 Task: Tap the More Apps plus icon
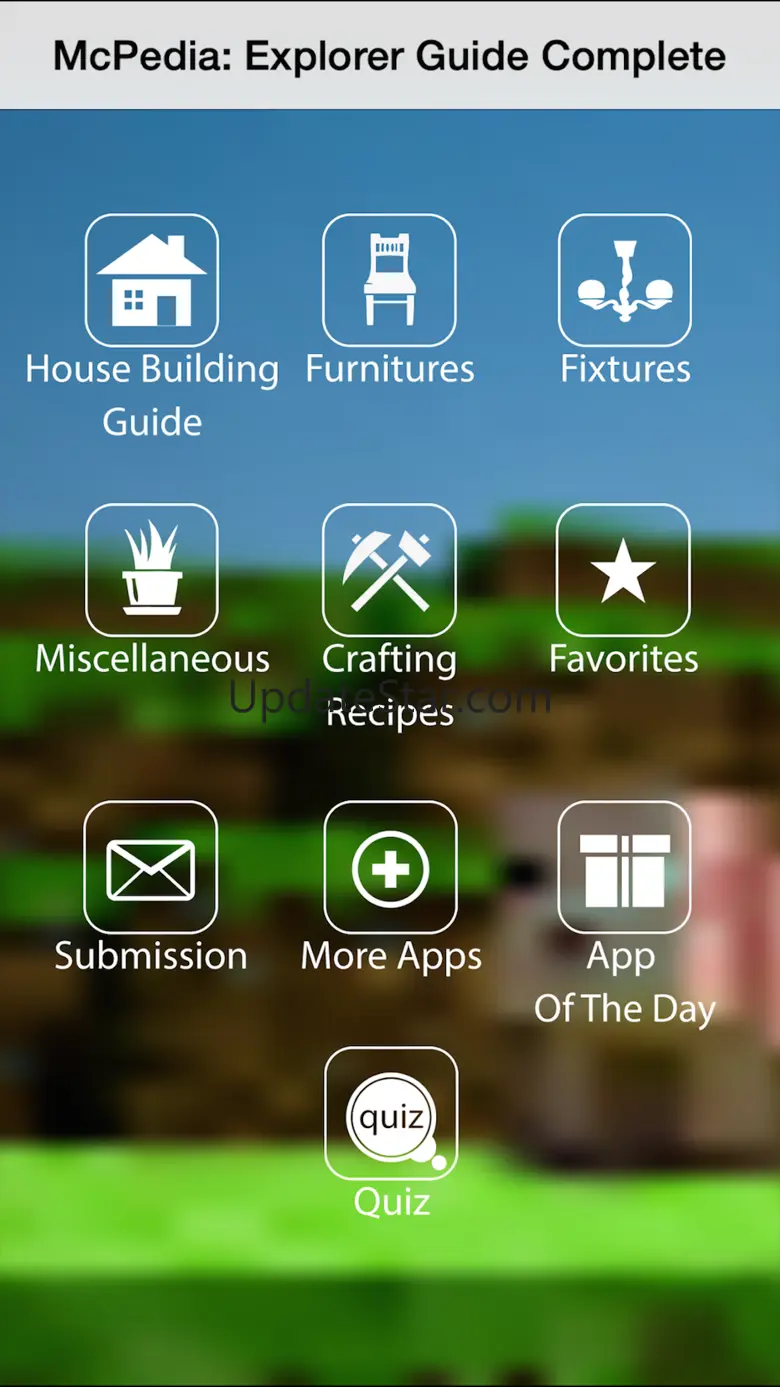(x=391, y=867)
